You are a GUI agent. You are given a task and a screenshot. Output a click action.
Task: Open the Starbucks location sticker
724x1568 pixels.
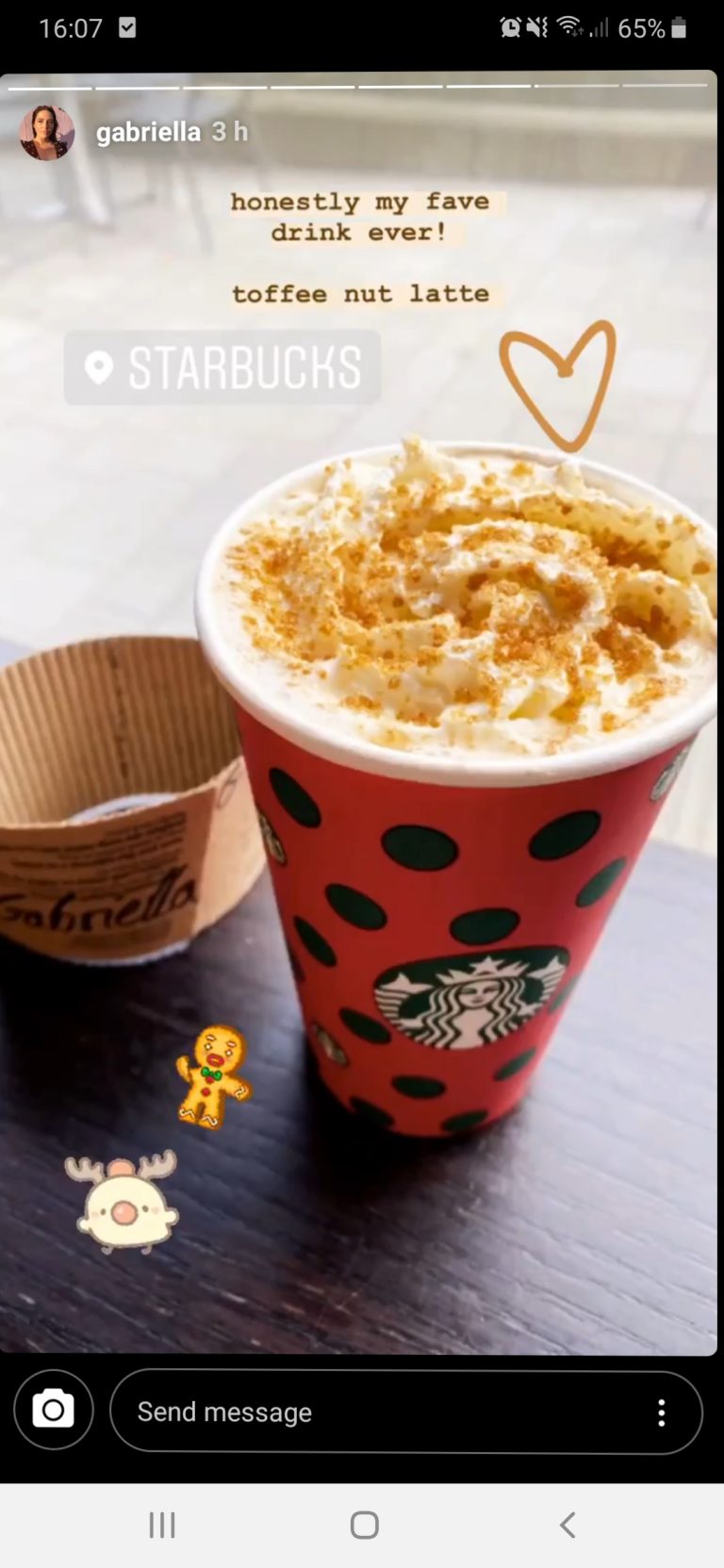(x=222, y=367)
